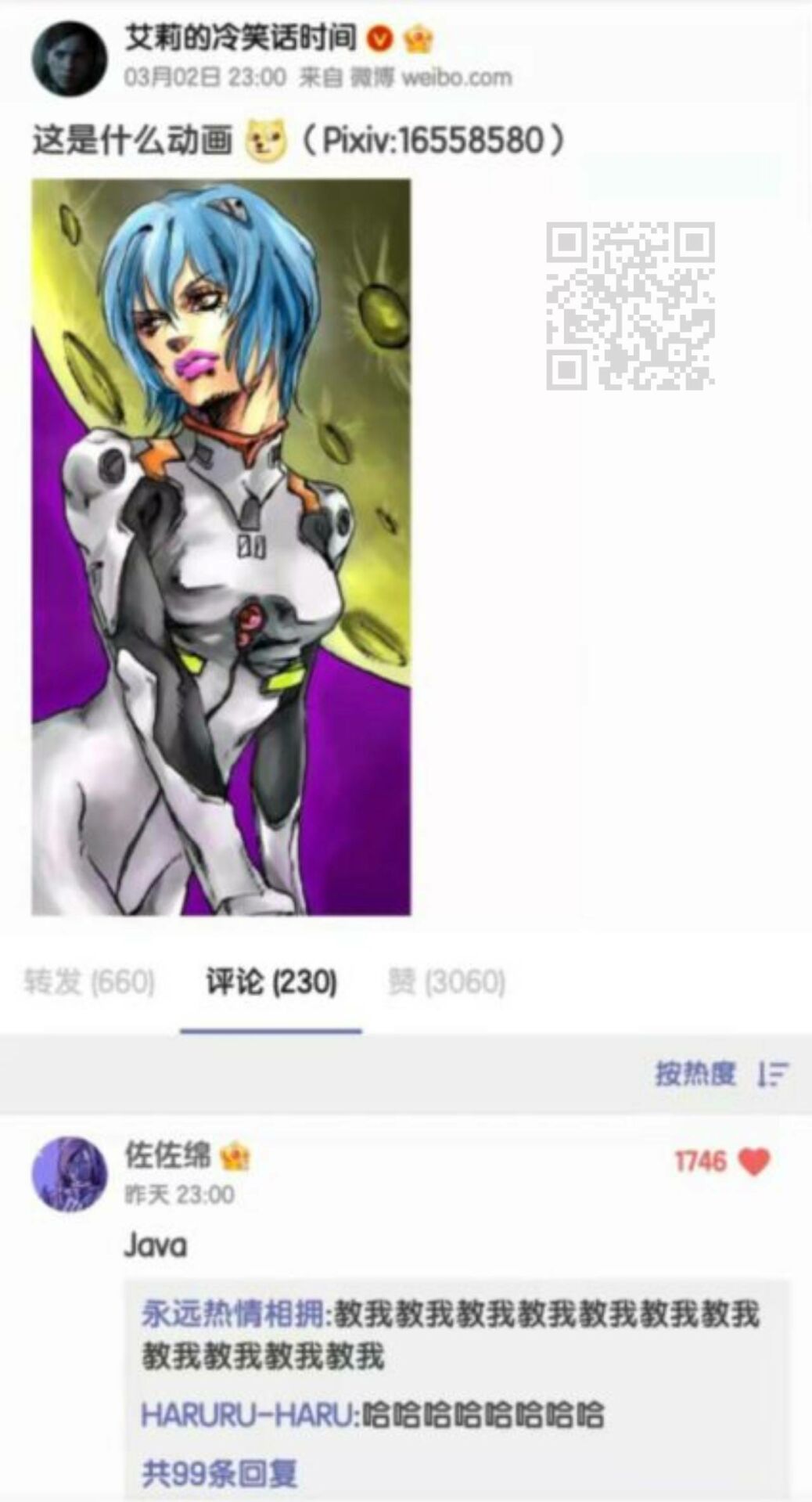Select the 评论 (230) tab

tap(271, 982)
